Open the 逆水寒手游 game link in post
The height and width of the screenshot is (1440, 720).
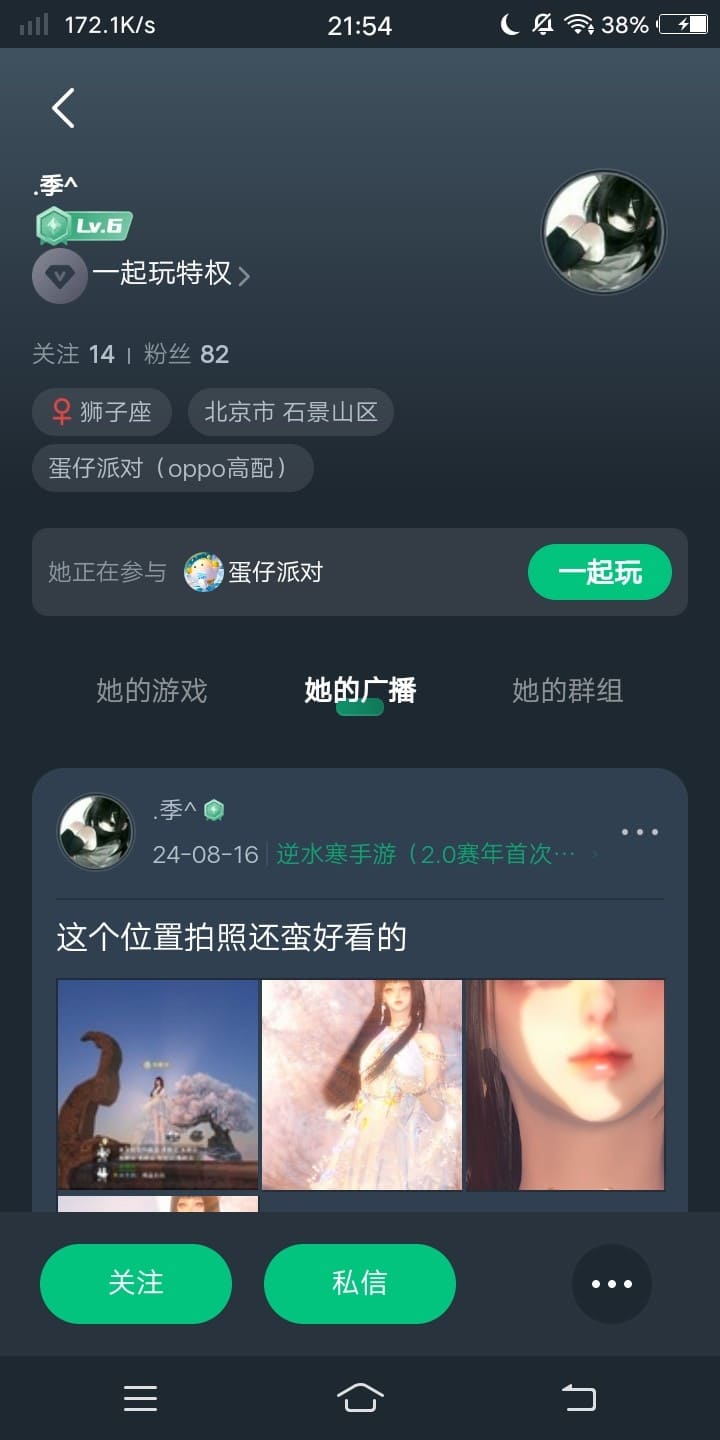430,854
